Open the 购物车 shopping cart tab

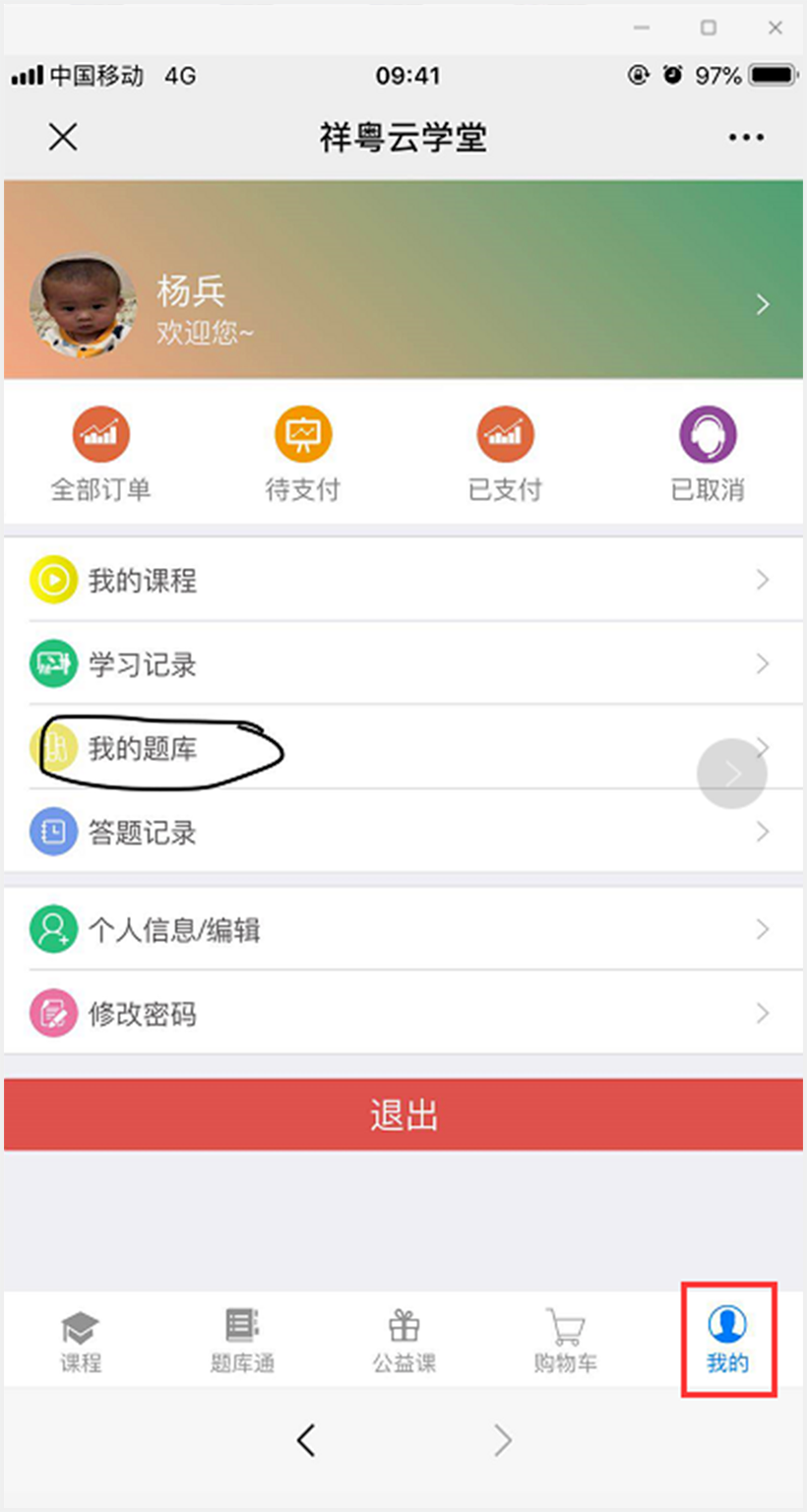565,1341
